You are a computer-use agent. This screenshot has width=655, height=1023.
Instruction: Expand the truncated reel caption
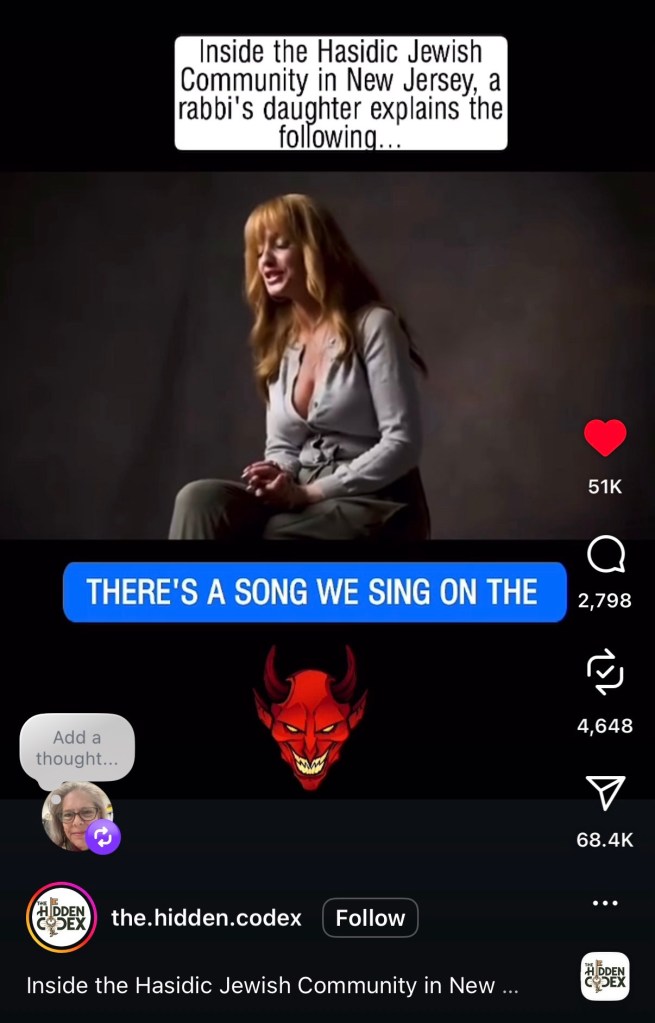point(272,985)
